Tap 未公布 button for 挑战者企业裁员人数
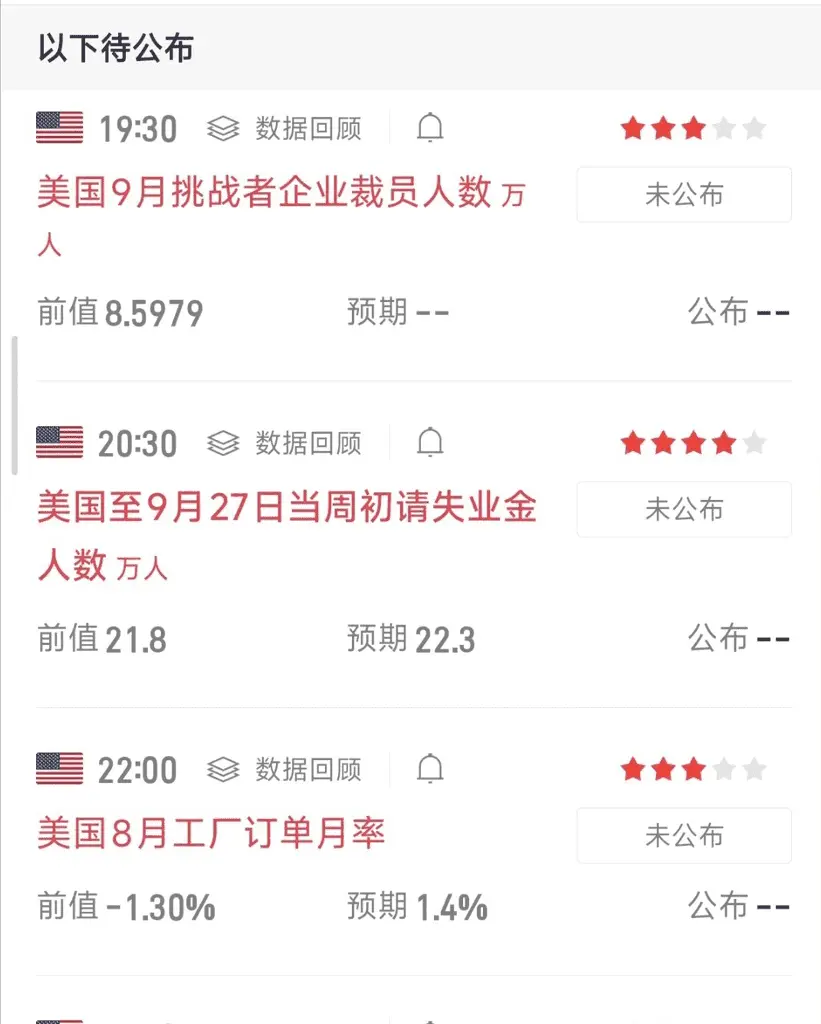The image size is (821, 1024). (x=684, y=194)
